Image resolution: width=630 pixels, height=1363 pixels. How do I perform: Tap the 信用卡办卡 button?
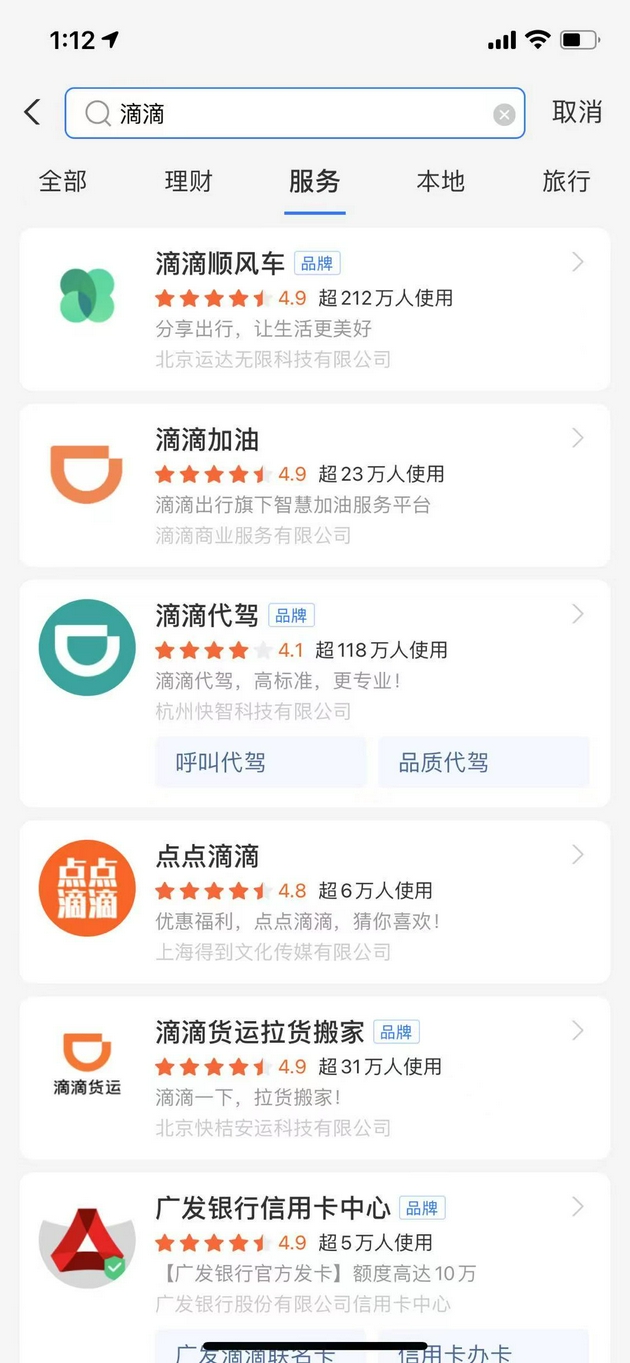pos(484,1346)
